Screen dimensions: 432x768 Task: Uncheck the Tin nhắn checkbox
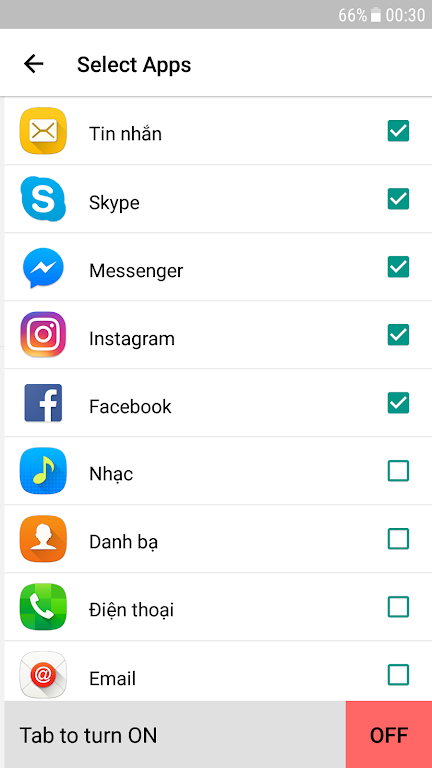[398, 131]
